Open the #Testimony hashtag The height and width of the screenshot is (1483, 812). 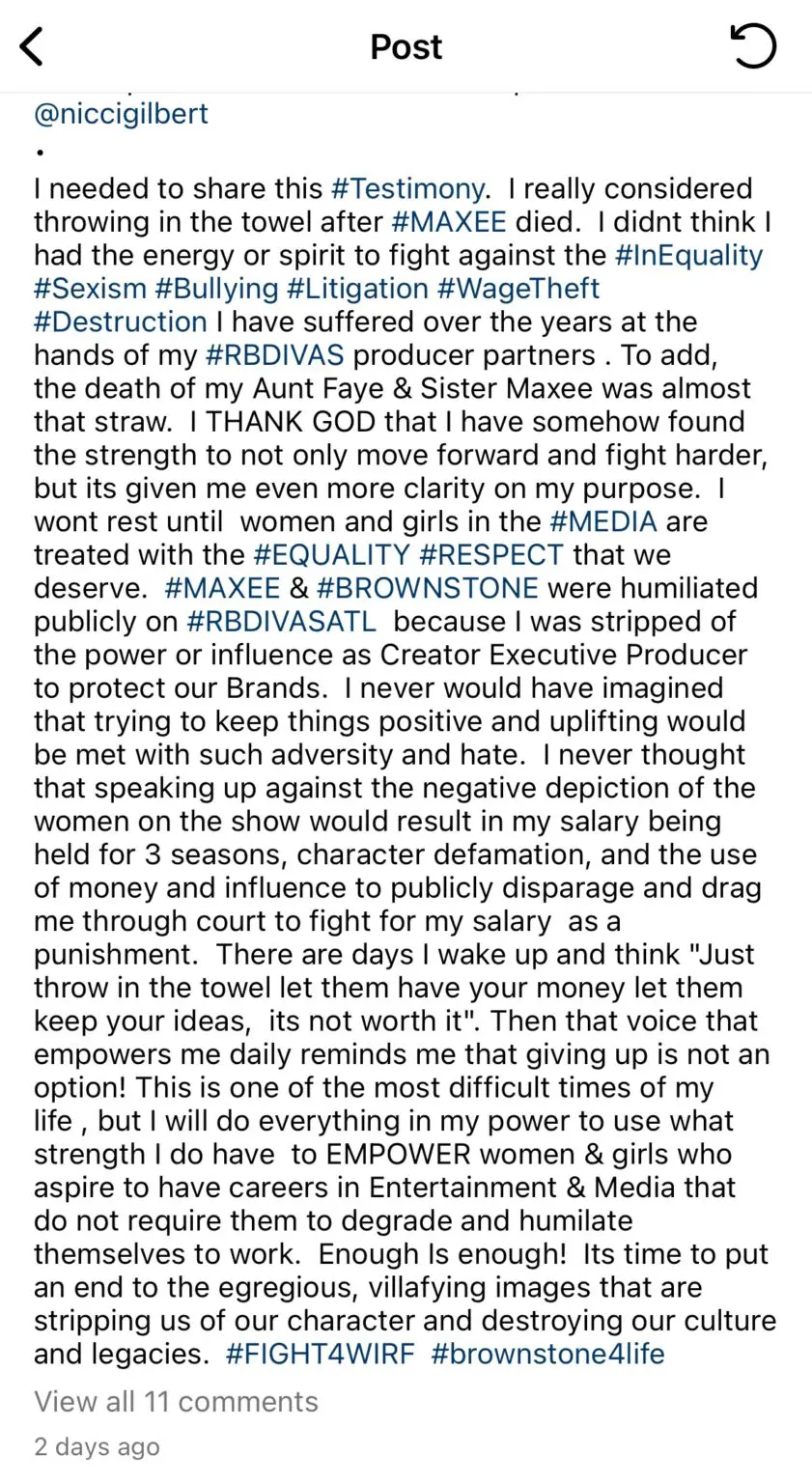(406, 188)
